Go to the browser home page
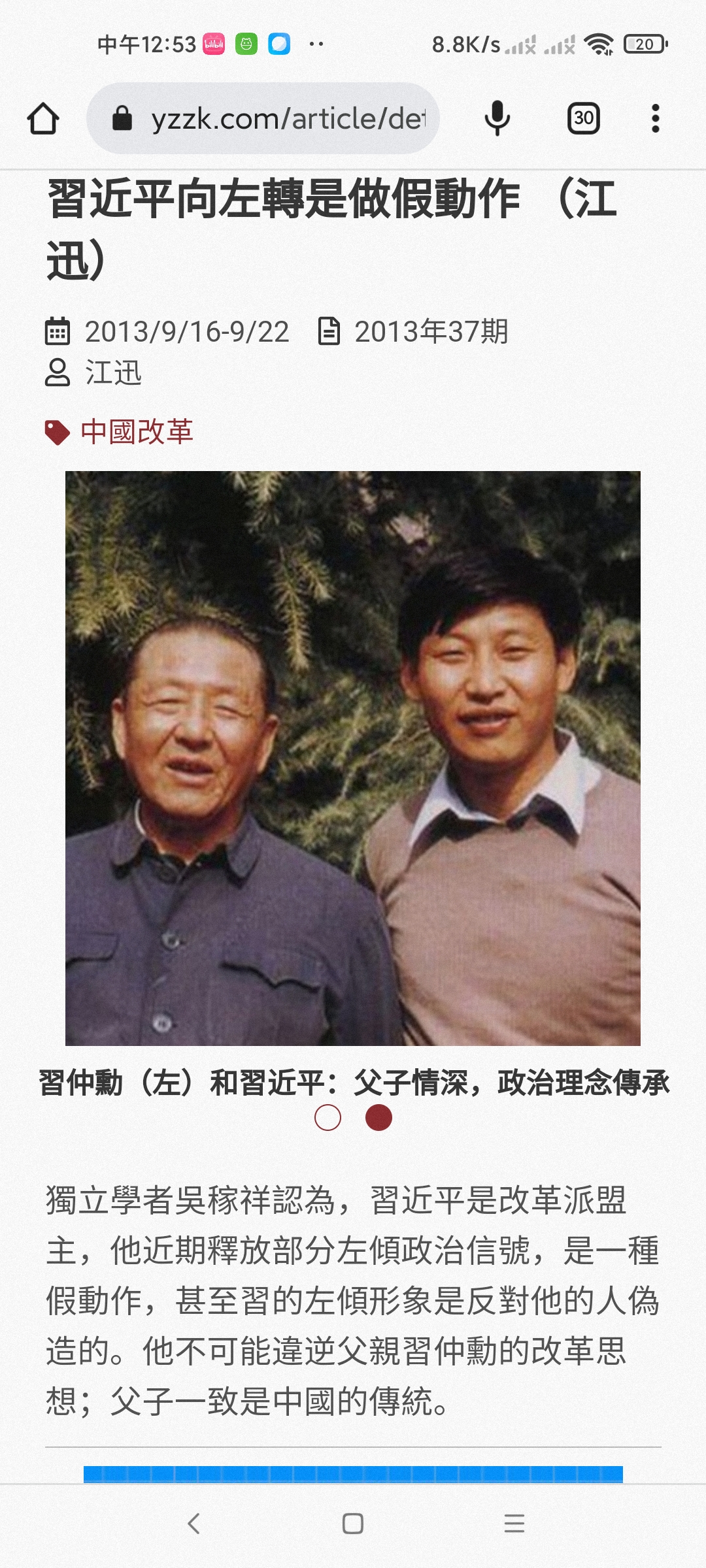 43,119
